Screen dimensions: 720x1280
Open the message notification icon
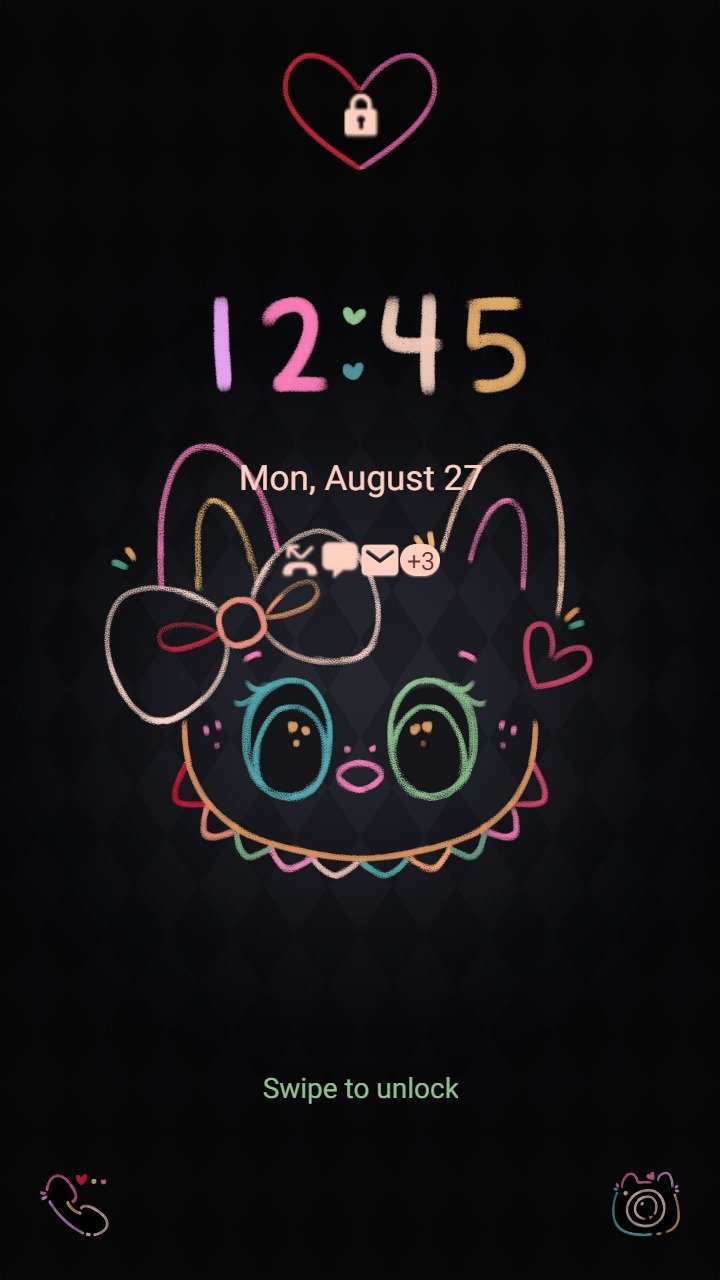pos(340,561)
